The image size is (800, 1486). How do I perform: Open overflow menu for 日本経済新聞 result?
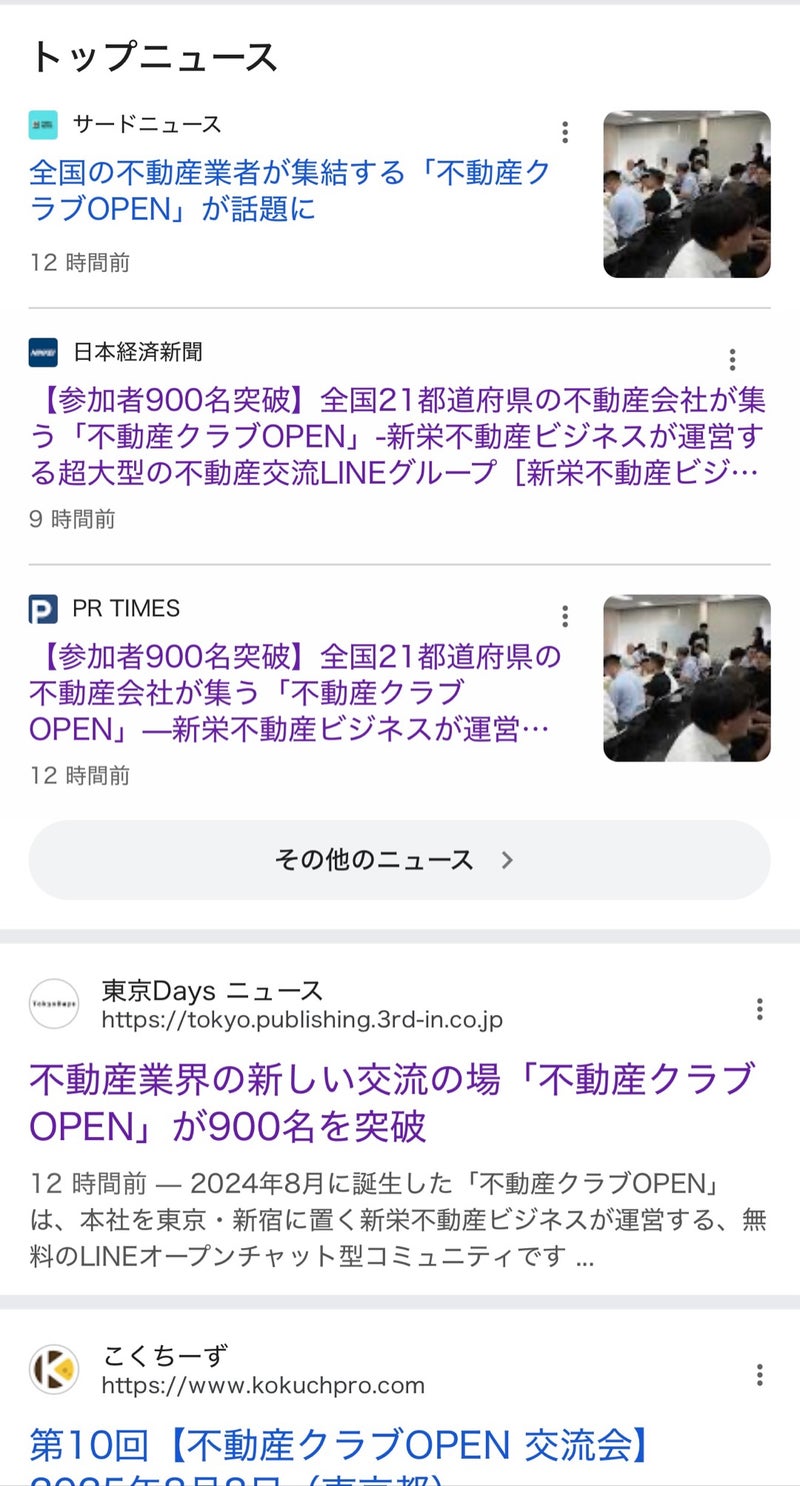732,360
